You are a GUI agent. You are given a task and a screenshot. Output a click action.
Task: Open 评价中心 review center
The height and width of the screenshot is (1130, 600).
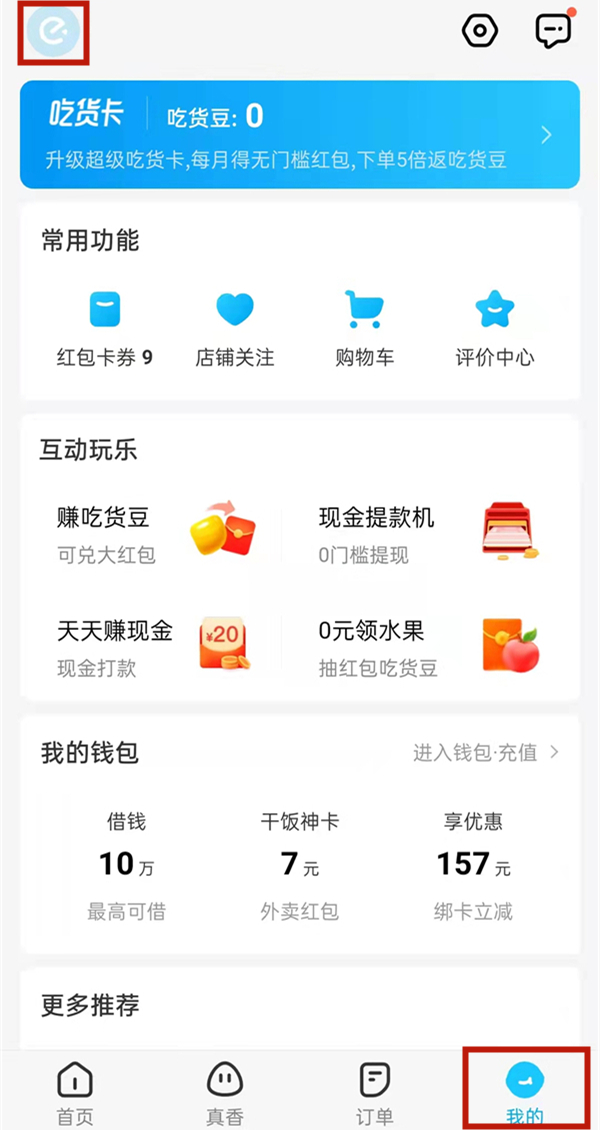[x=495, y=328]
